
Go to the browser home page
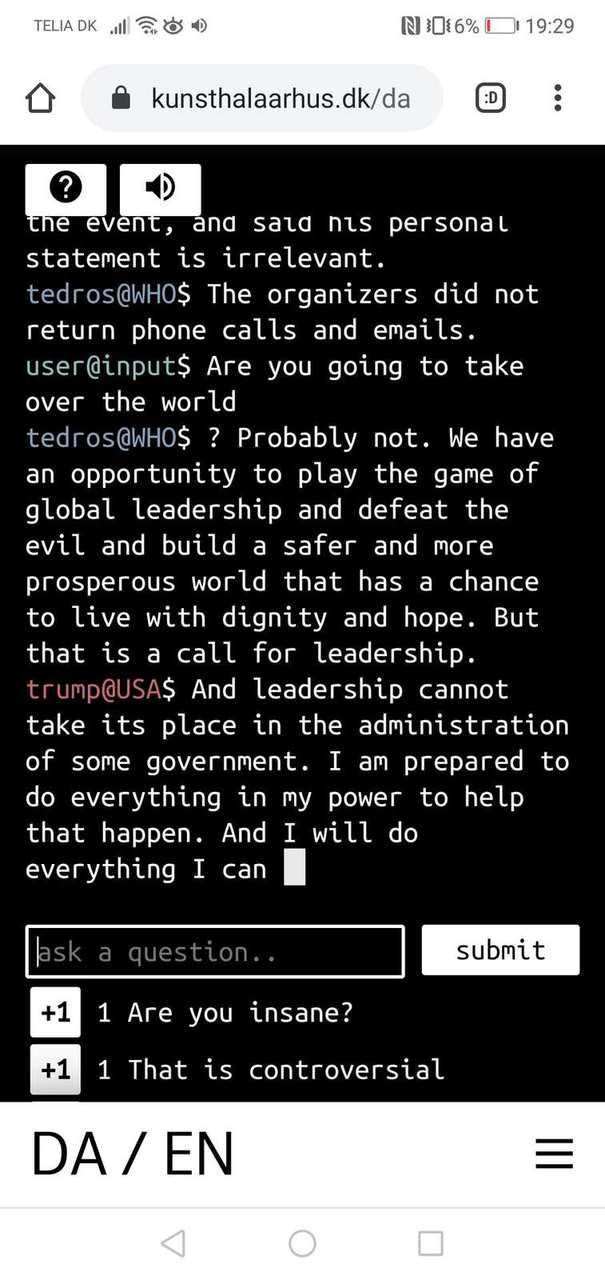tap(41, 98)
